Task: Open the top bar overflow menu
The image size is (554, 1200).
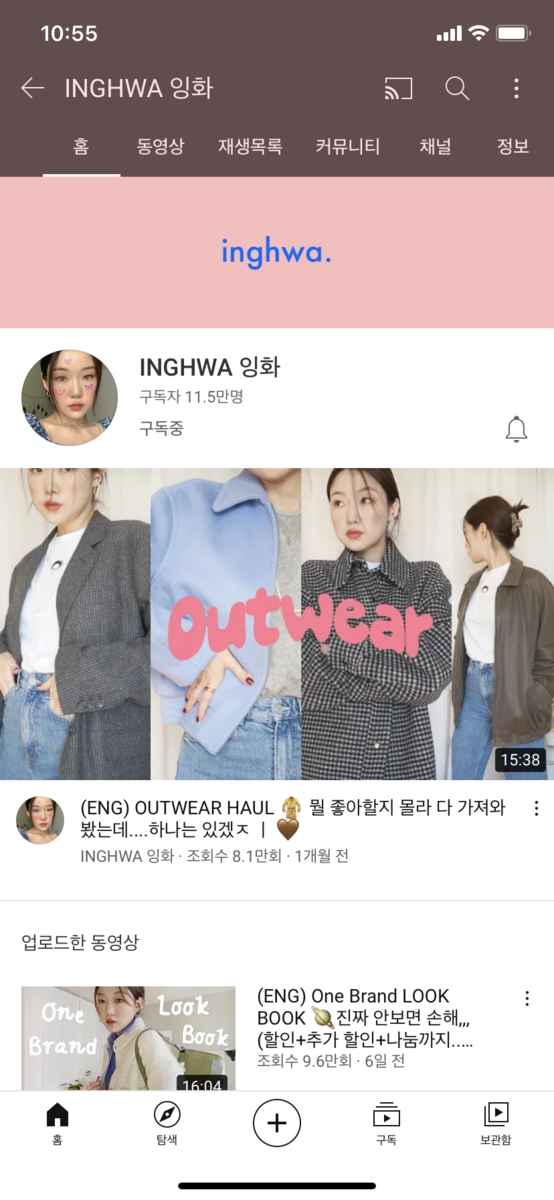Action: [x=516, y=88]
